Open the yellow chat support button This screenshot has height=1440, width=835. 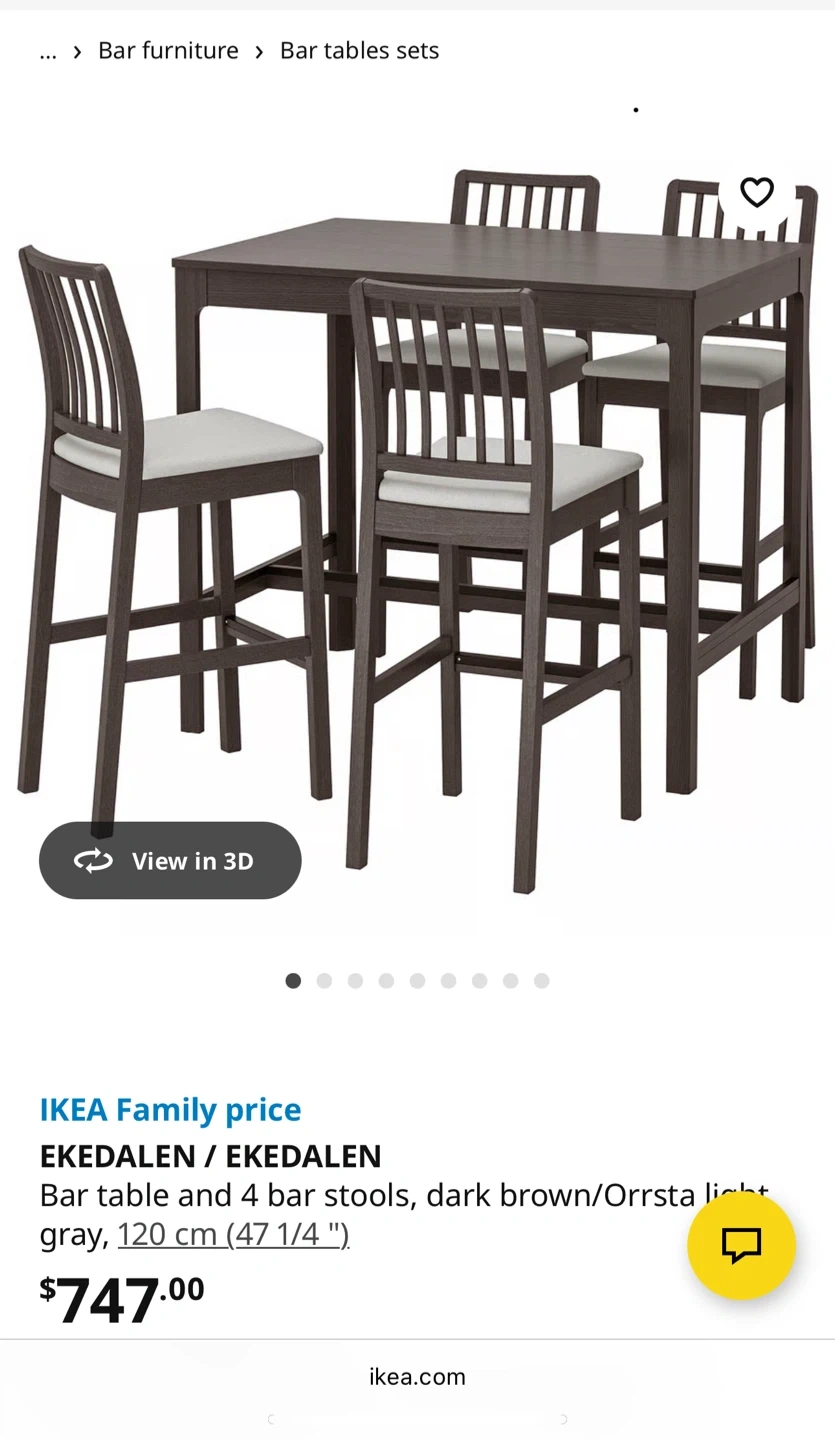click(x=742, y=1245)
